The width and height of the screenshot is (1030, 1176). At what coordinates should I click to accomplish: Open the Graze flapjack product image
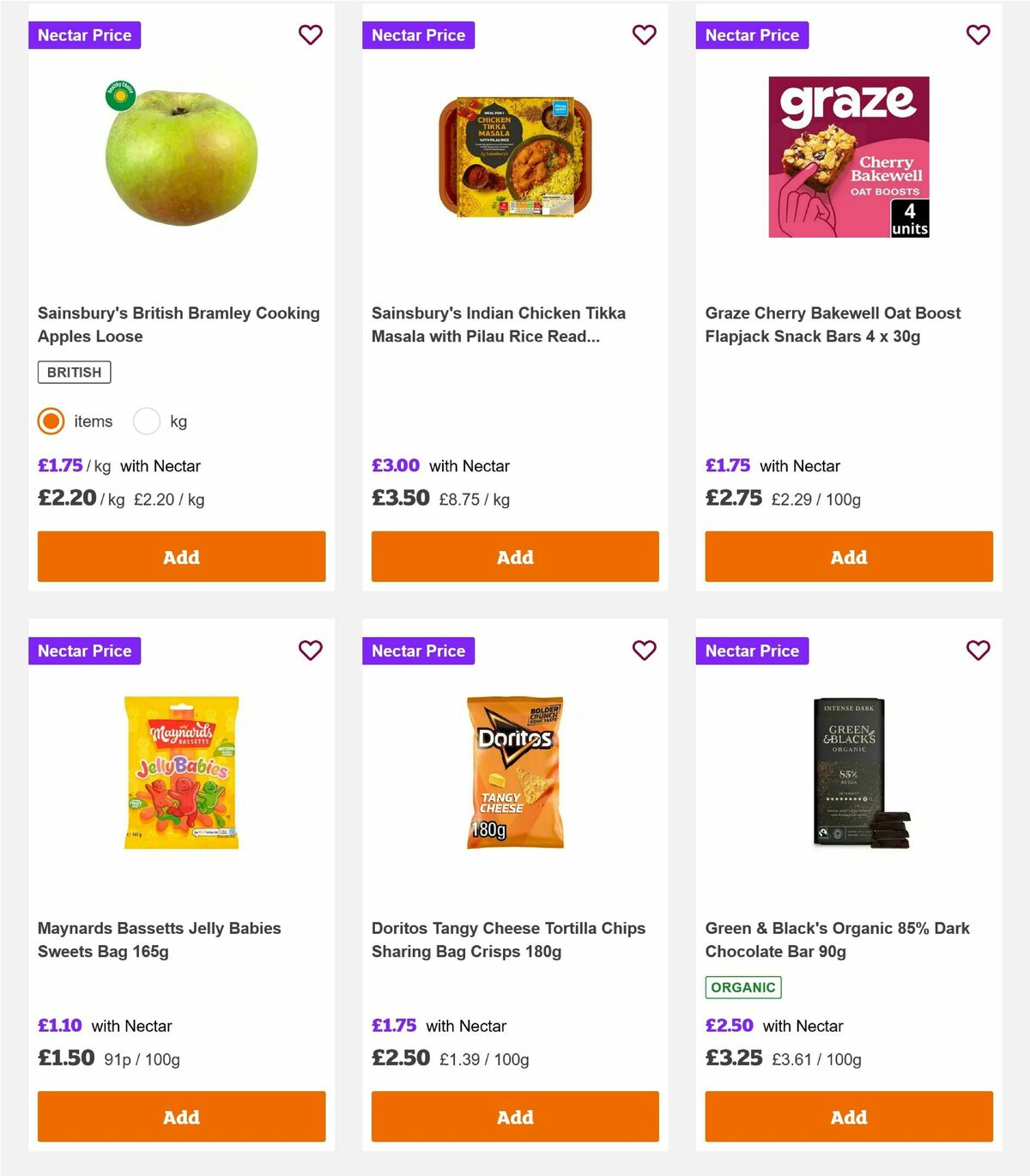coord(848,156)
